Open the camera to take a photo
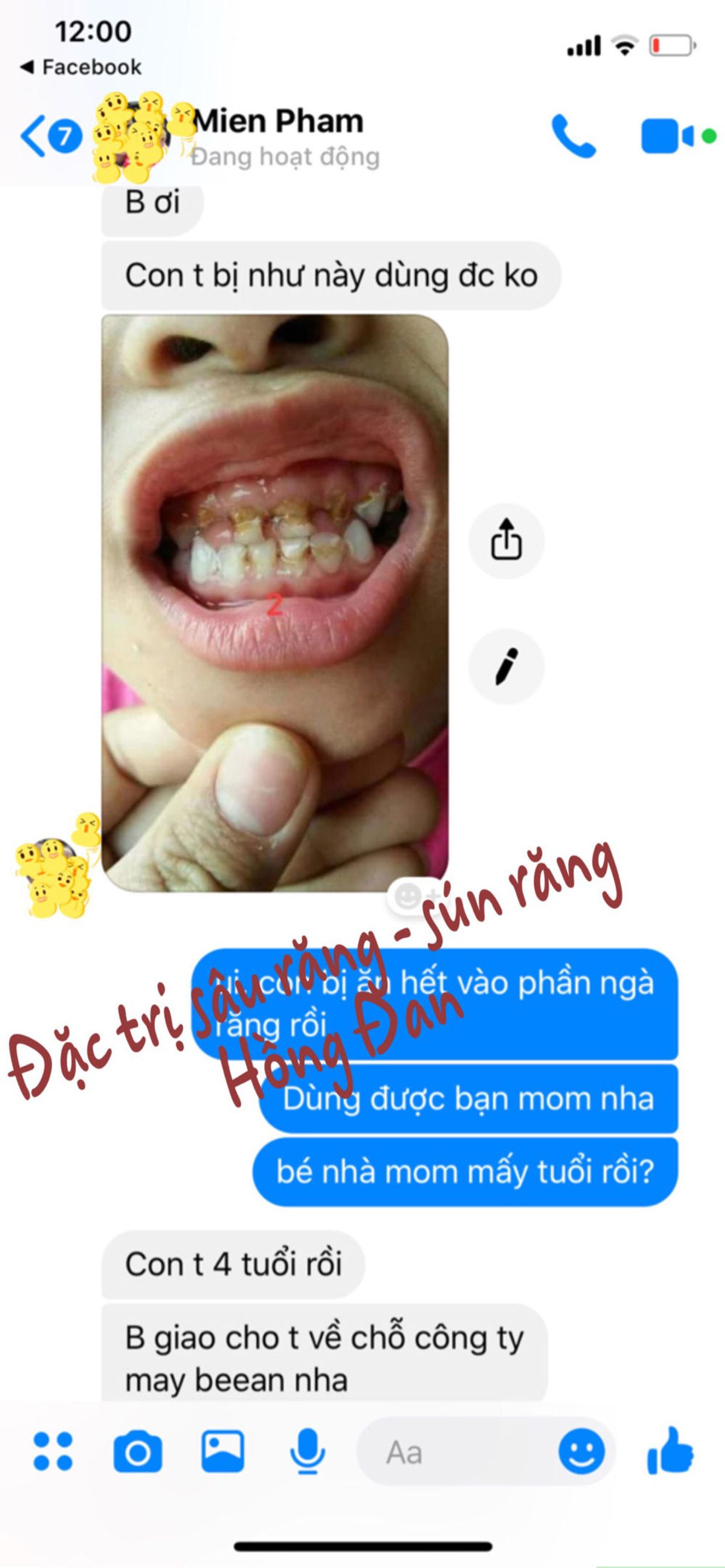725x1568 pixels. point(138,1453)
